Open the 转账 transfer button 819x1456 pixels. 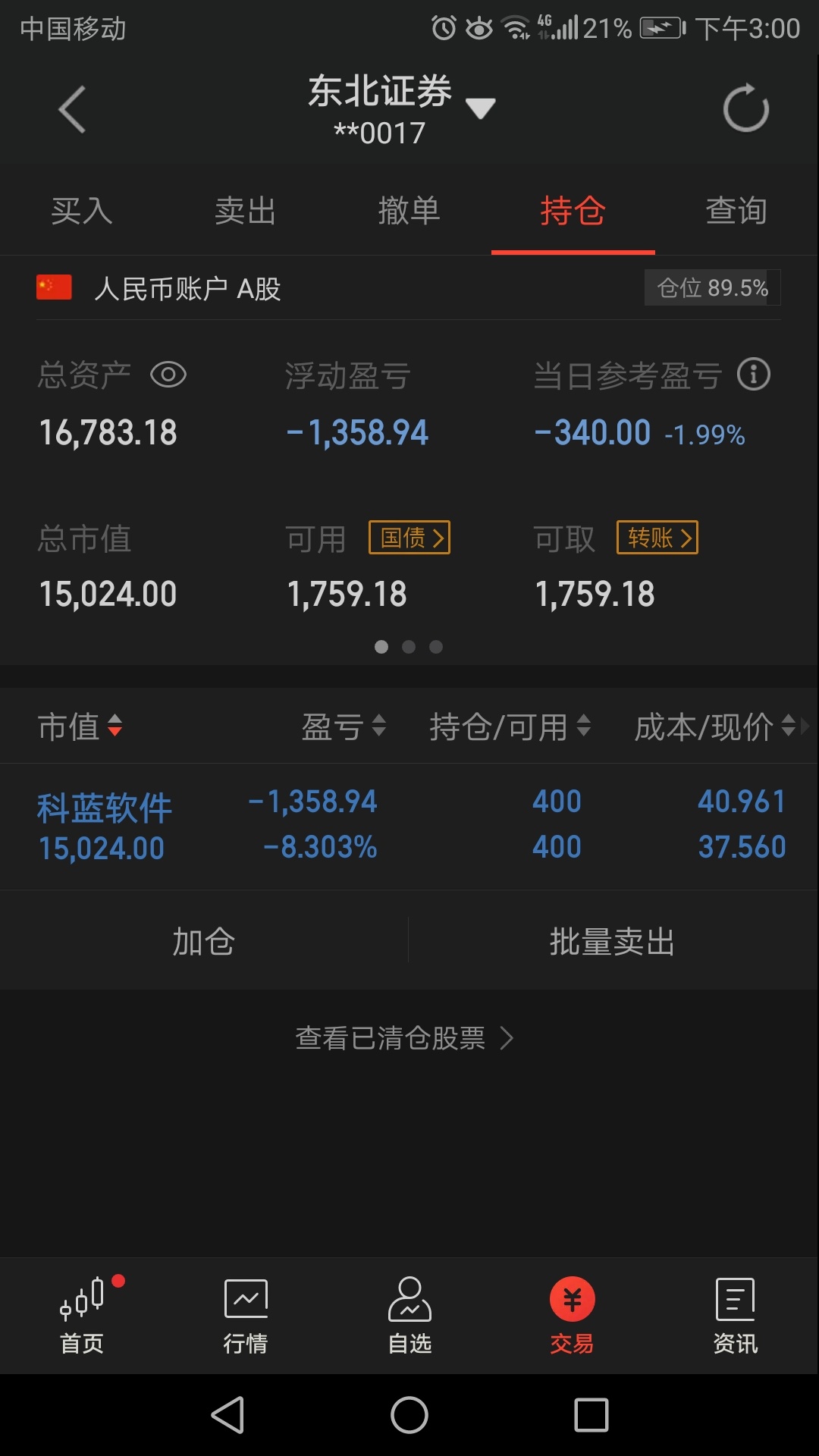click(x=657, y=538)
